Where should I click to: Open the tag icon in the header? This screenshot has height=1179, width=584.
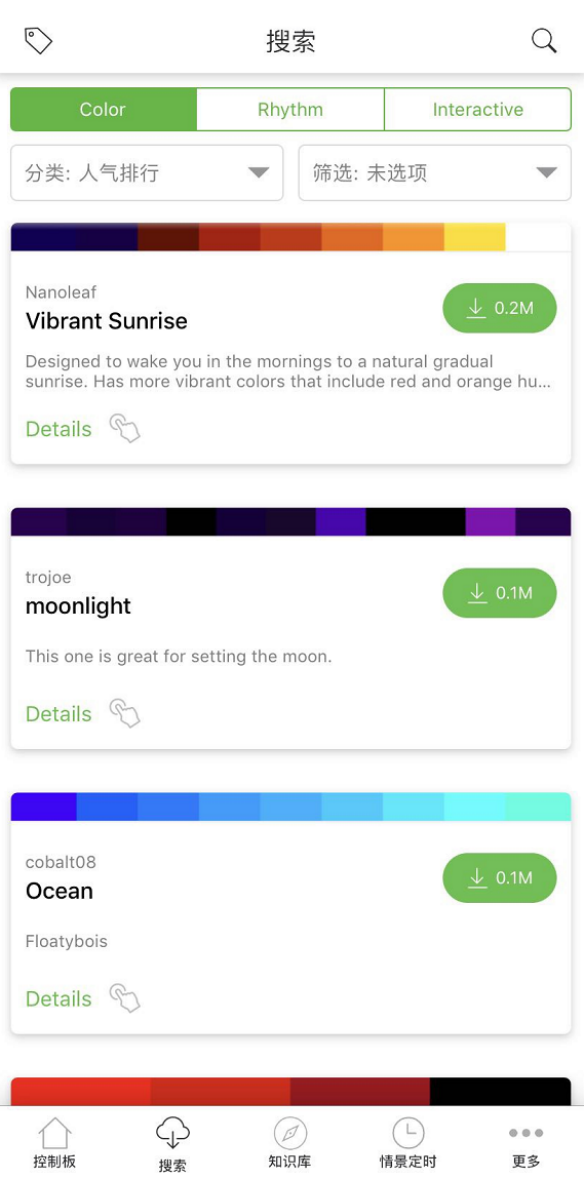pyautogui.click(x=38, y=41)
